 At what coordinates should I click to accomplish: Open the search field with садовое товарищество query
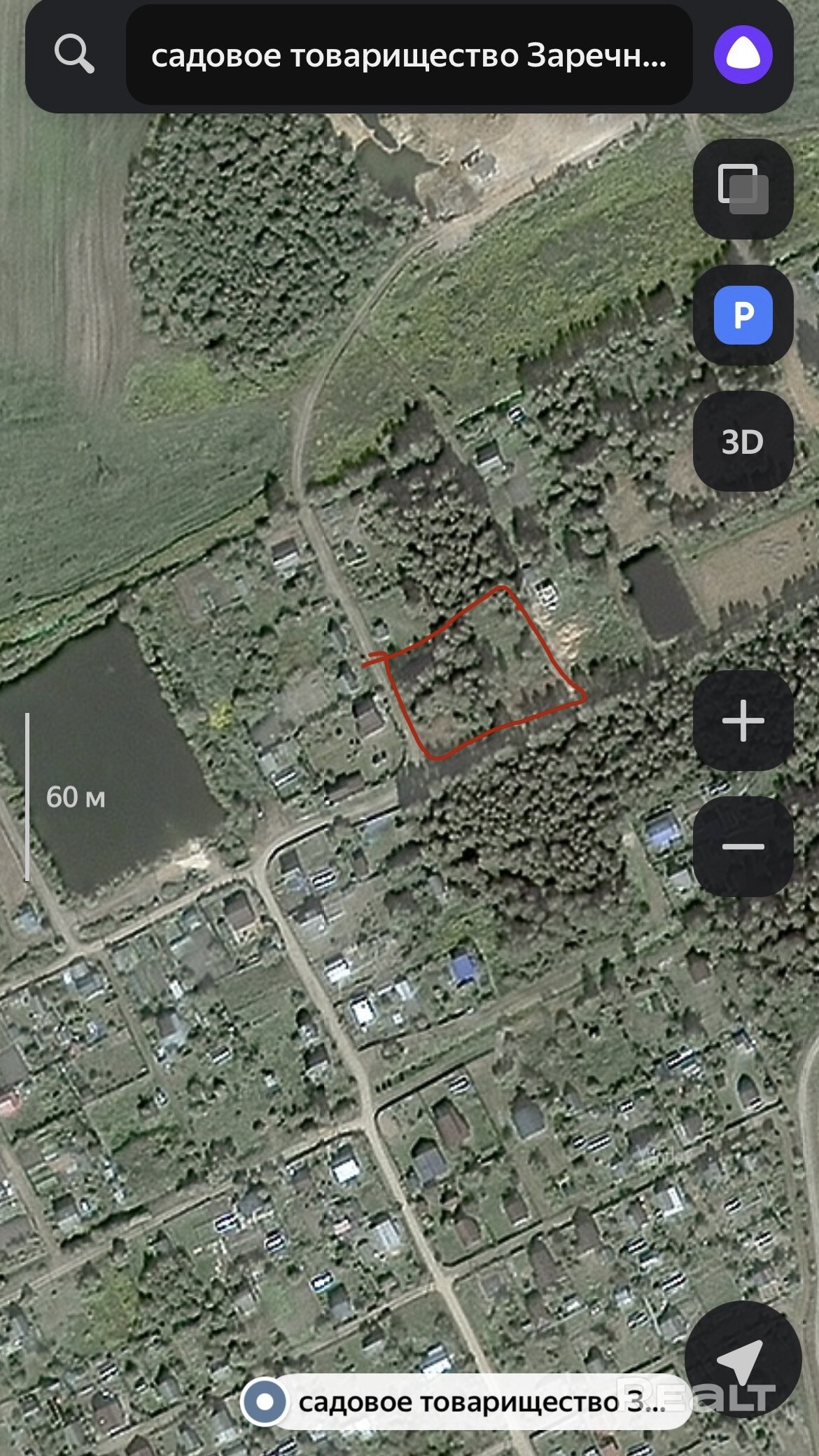pos(409,56)
